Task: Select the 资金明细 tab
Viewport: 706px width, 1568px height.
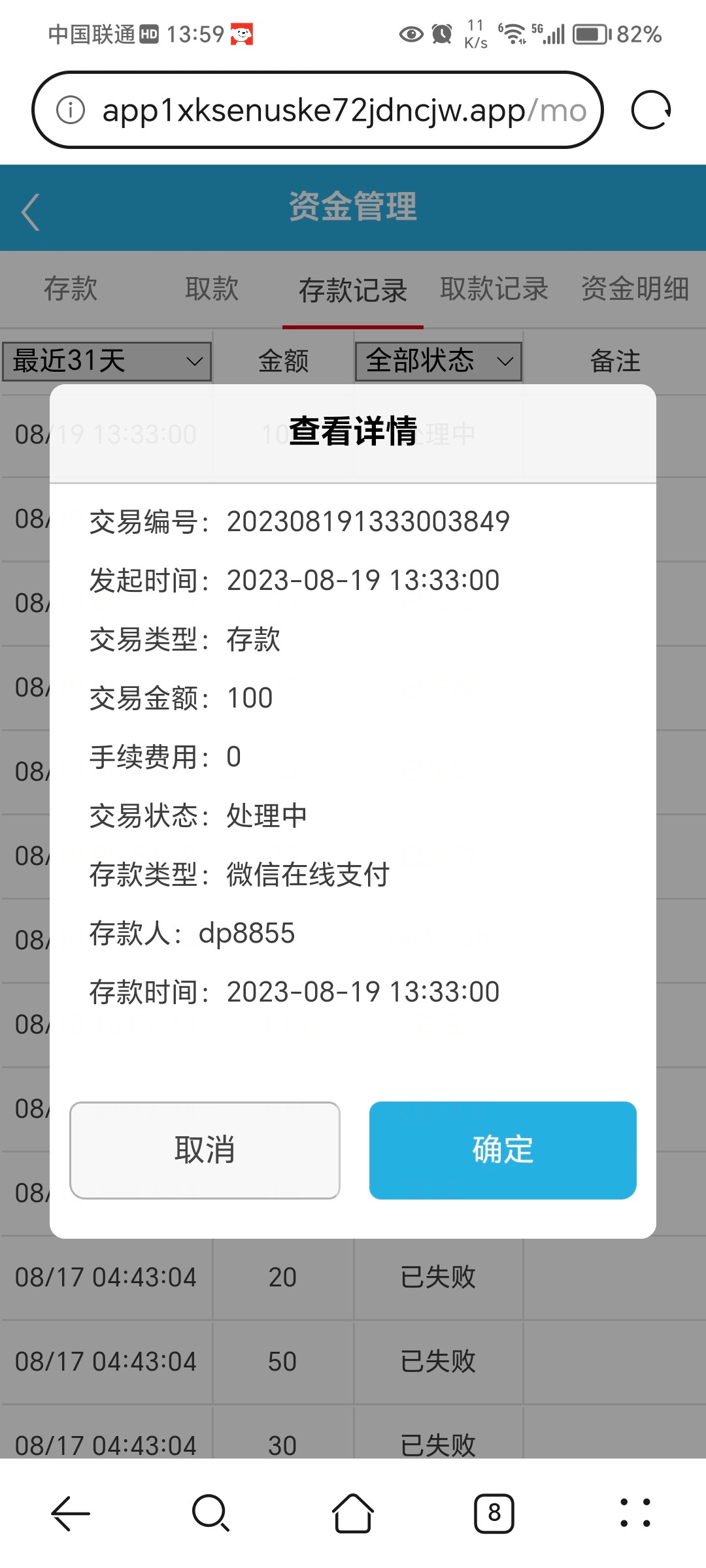Action: (635, 289)
